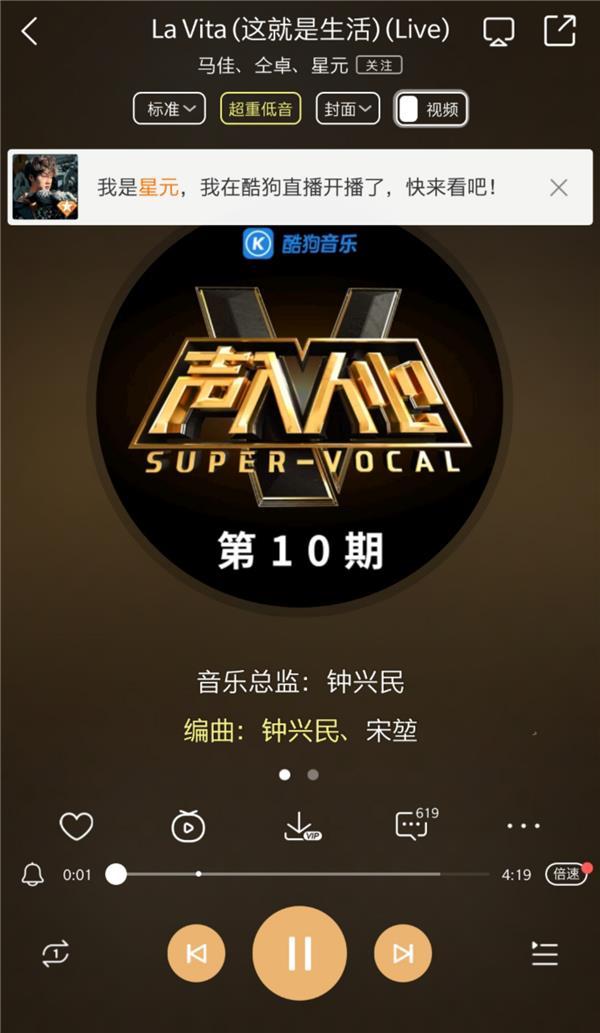Expand the 封面 dropdown
Viewport: 600px width, 1033px height.
point(348,109)
